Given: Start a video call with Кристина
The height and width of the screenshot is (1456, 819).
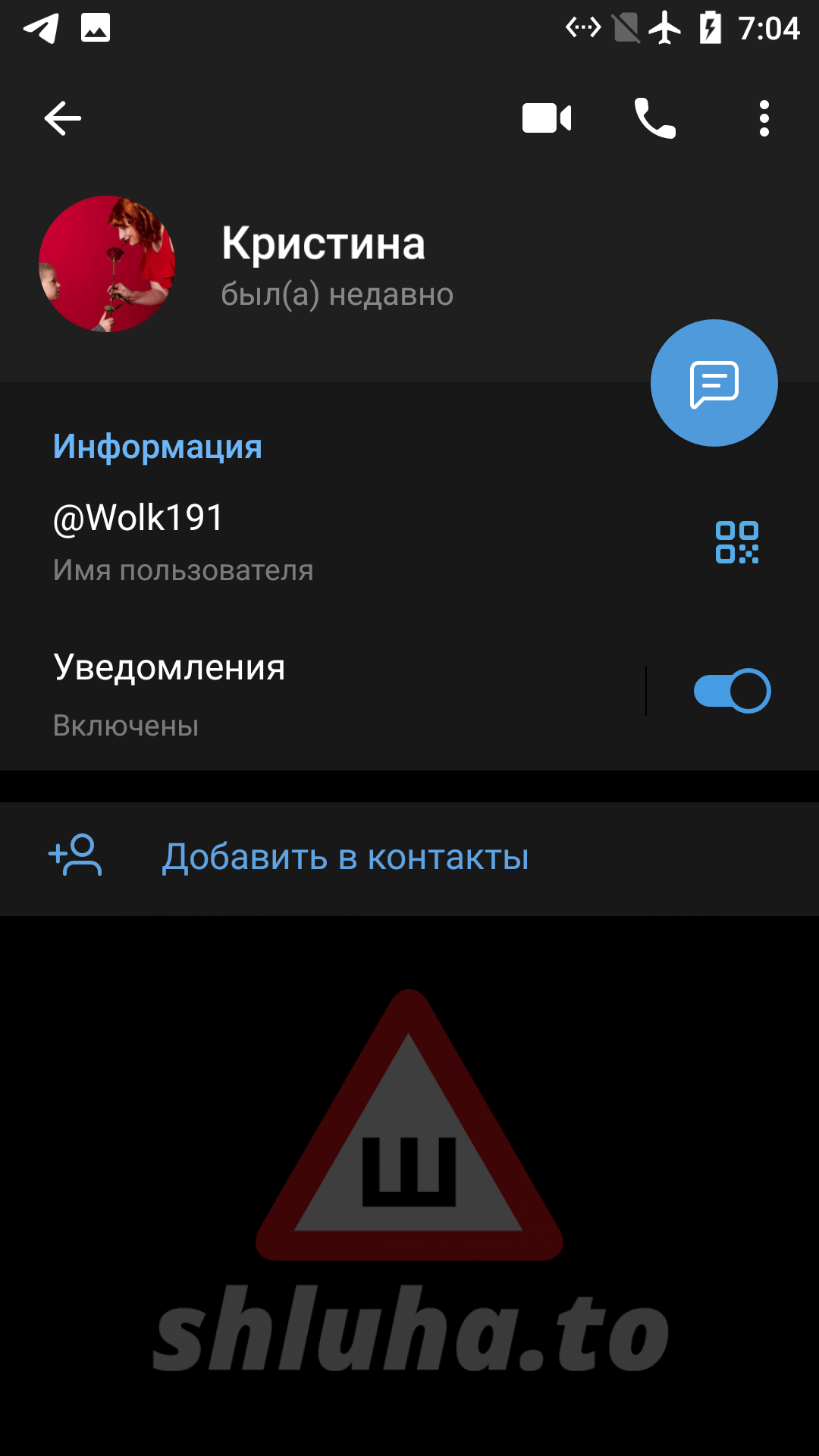Looking at the screenshot, I should coord(546,118).
